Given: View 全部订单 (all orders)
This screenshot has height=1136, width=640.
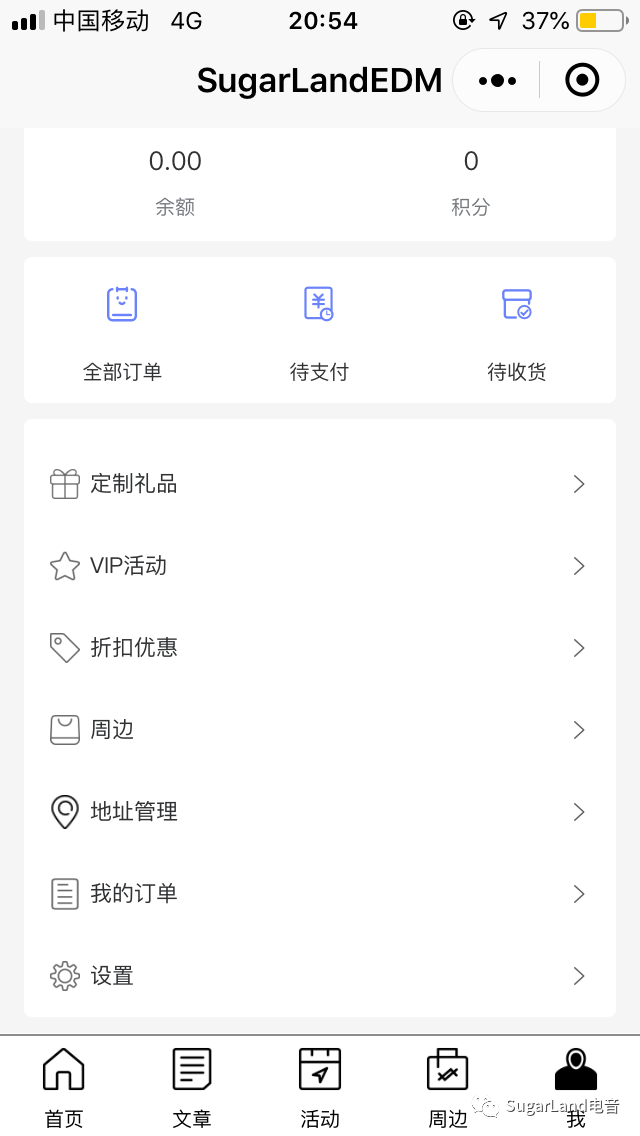Looking at the screenshot, I should click(x=122, y=331).
